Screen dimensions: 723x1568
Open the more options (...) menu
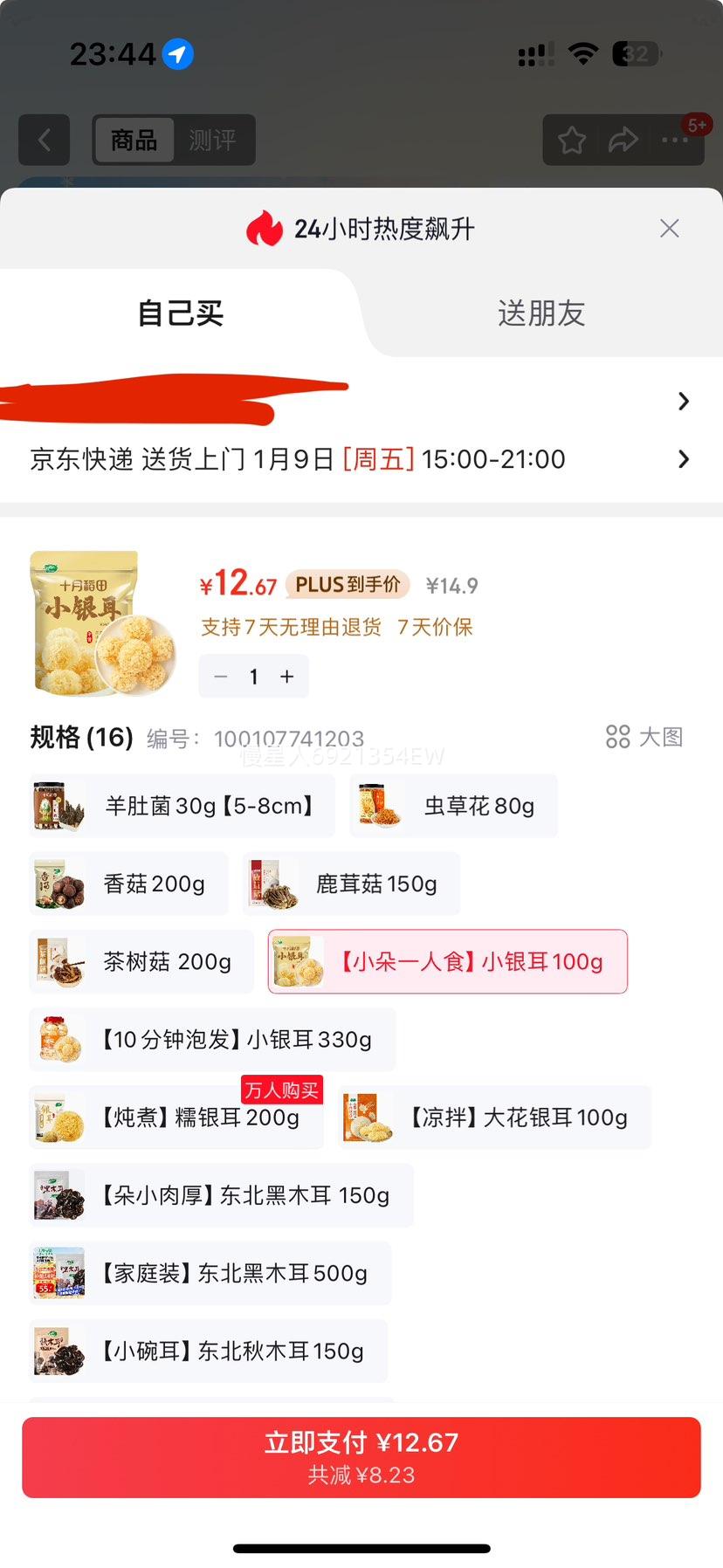[x=675, y=140]
